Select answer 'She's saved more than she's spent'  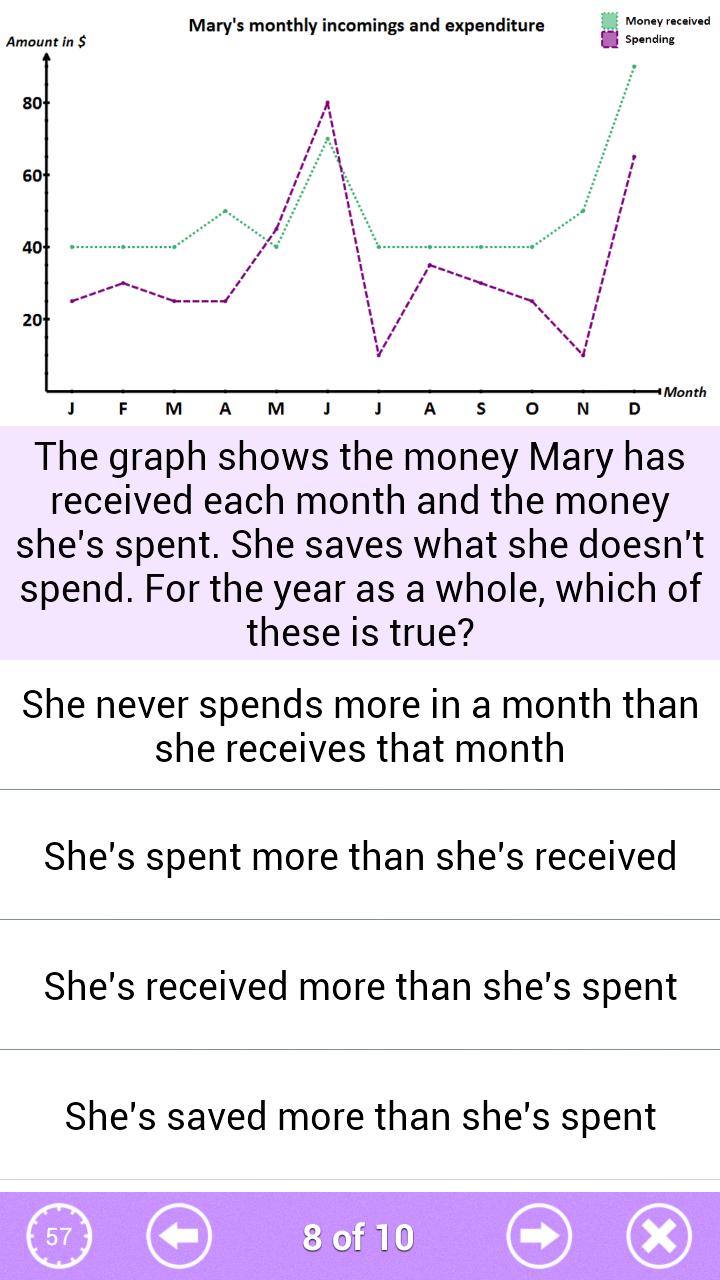coord(360,1116)
